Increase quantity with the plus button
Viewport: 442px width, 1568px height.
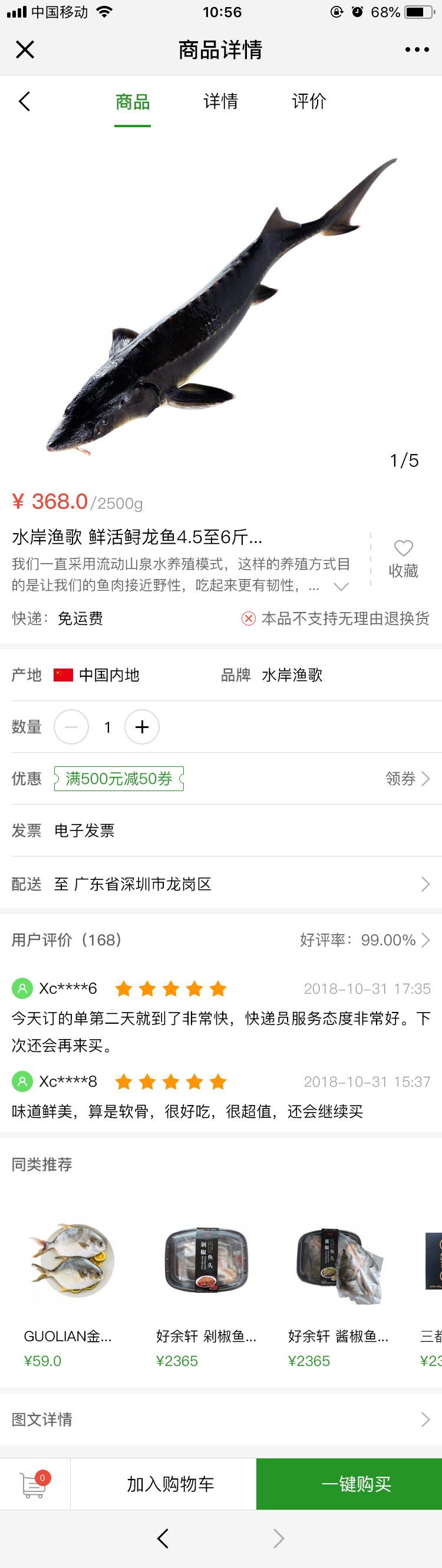tap(142, 727)
